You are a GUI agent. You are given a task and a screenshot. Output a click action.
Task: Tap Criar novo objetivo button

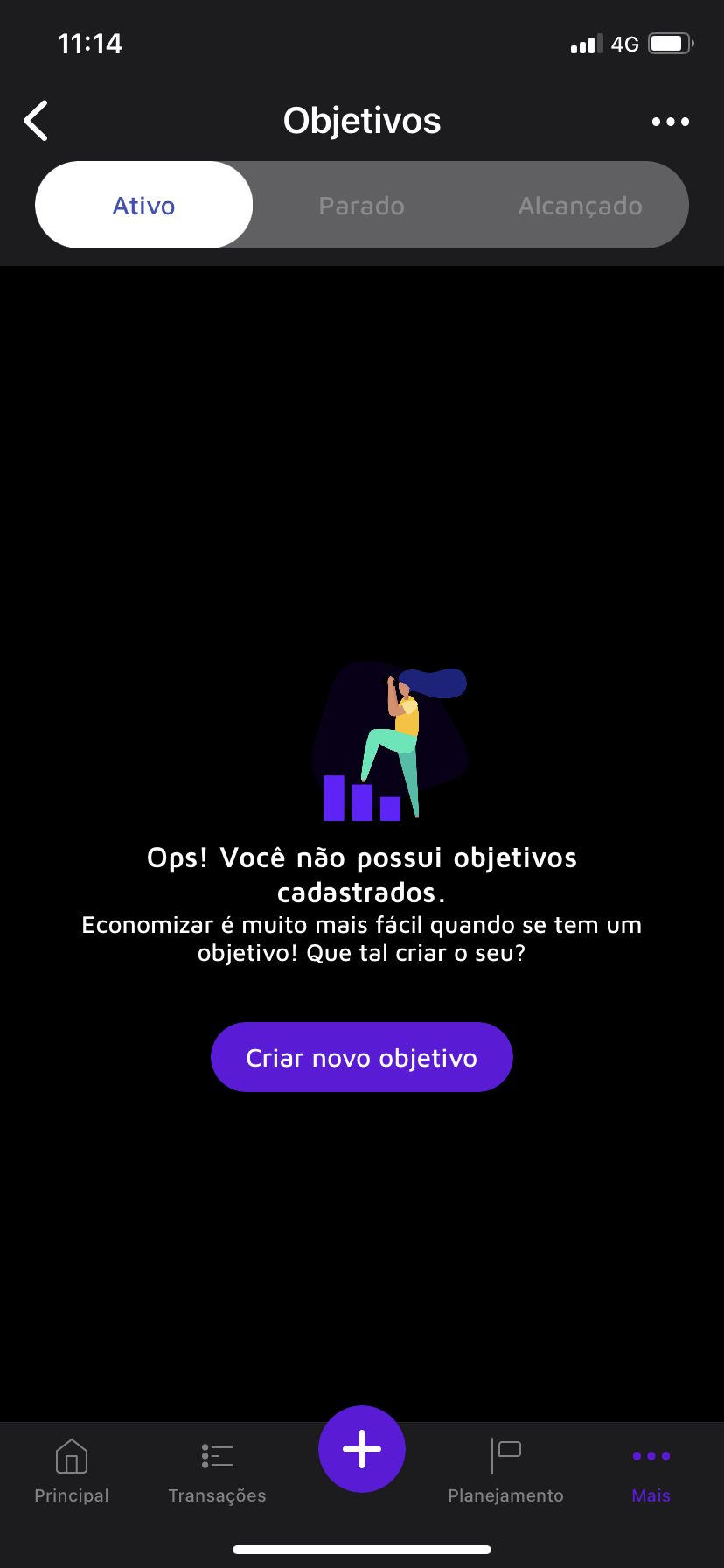click(x=361, y=1057)
